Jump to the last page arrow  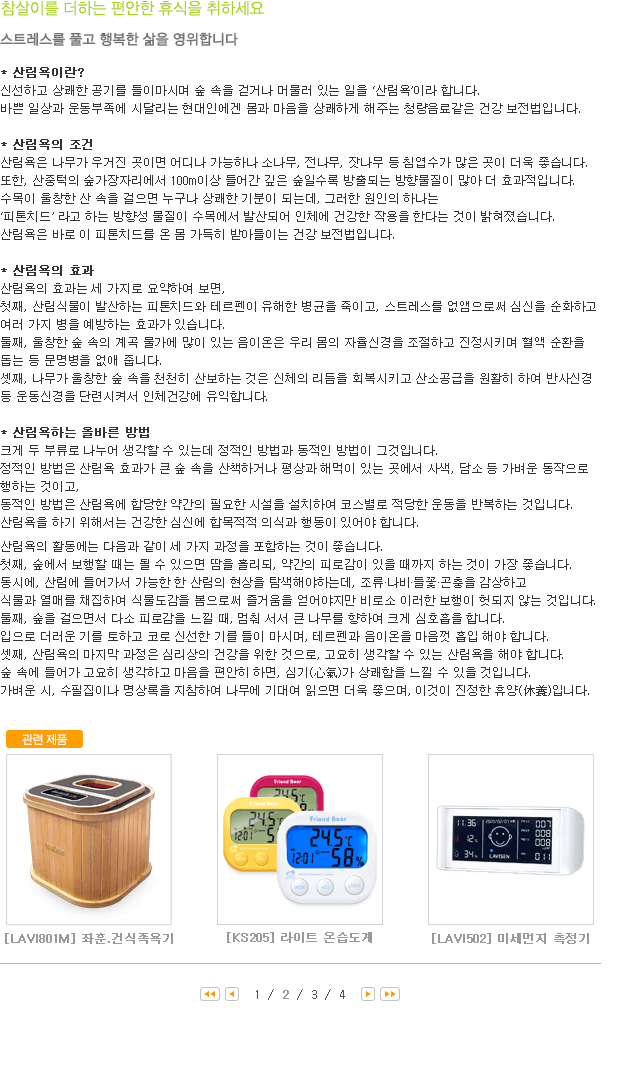click(x=390, y=994)
